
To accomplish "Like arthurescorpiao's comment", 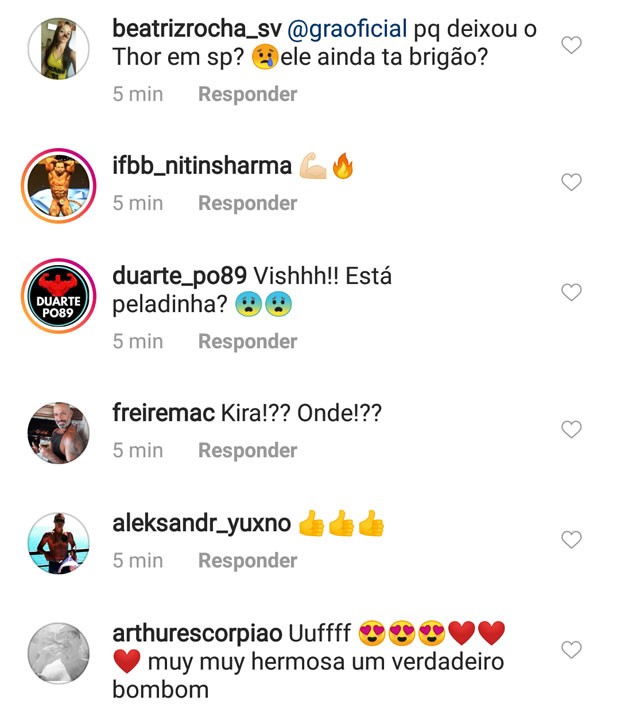I will (571, 650).
